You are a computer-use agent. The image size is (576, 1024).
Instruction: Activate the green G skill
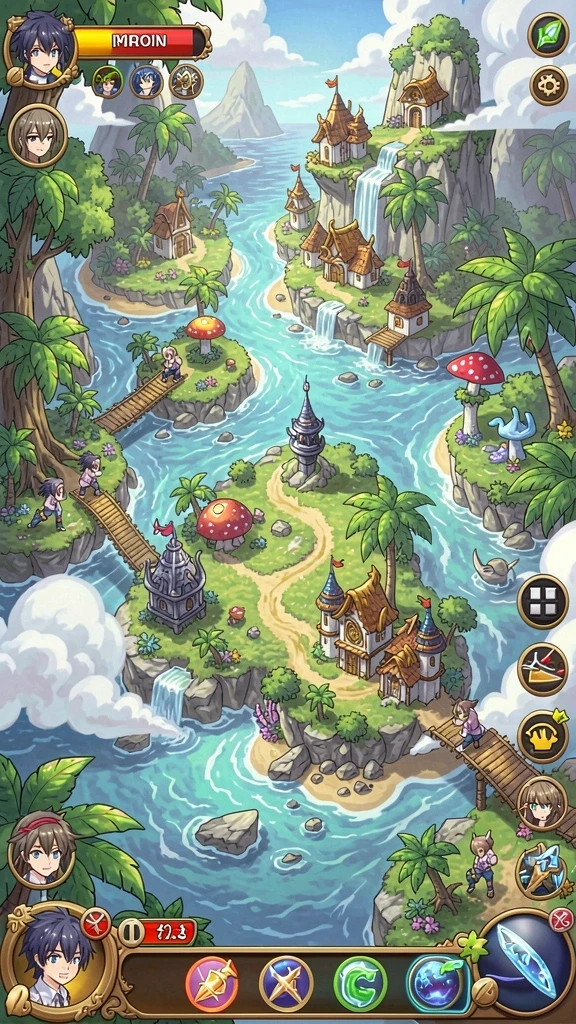point(360,984)
